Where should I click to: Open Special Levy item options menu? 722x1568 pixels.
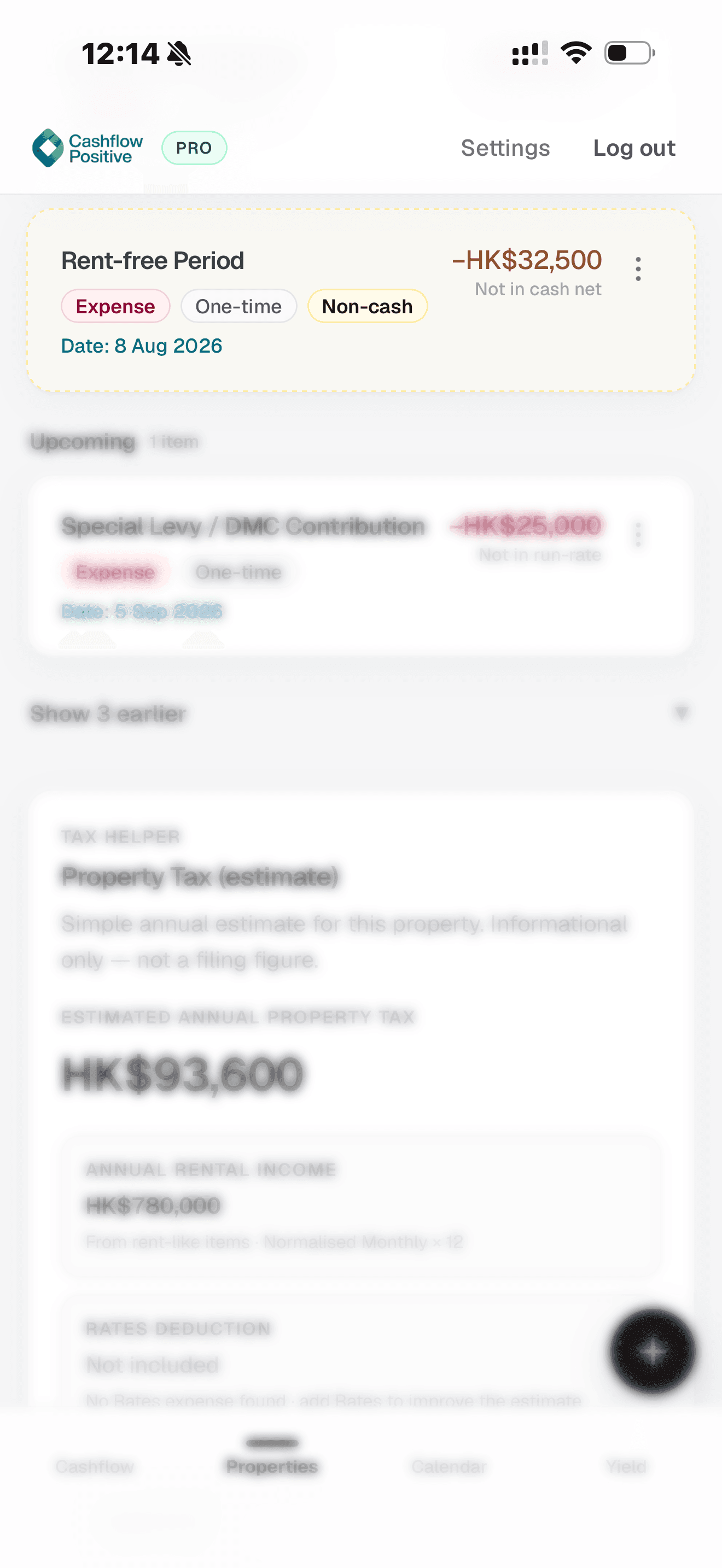point(637,535)
